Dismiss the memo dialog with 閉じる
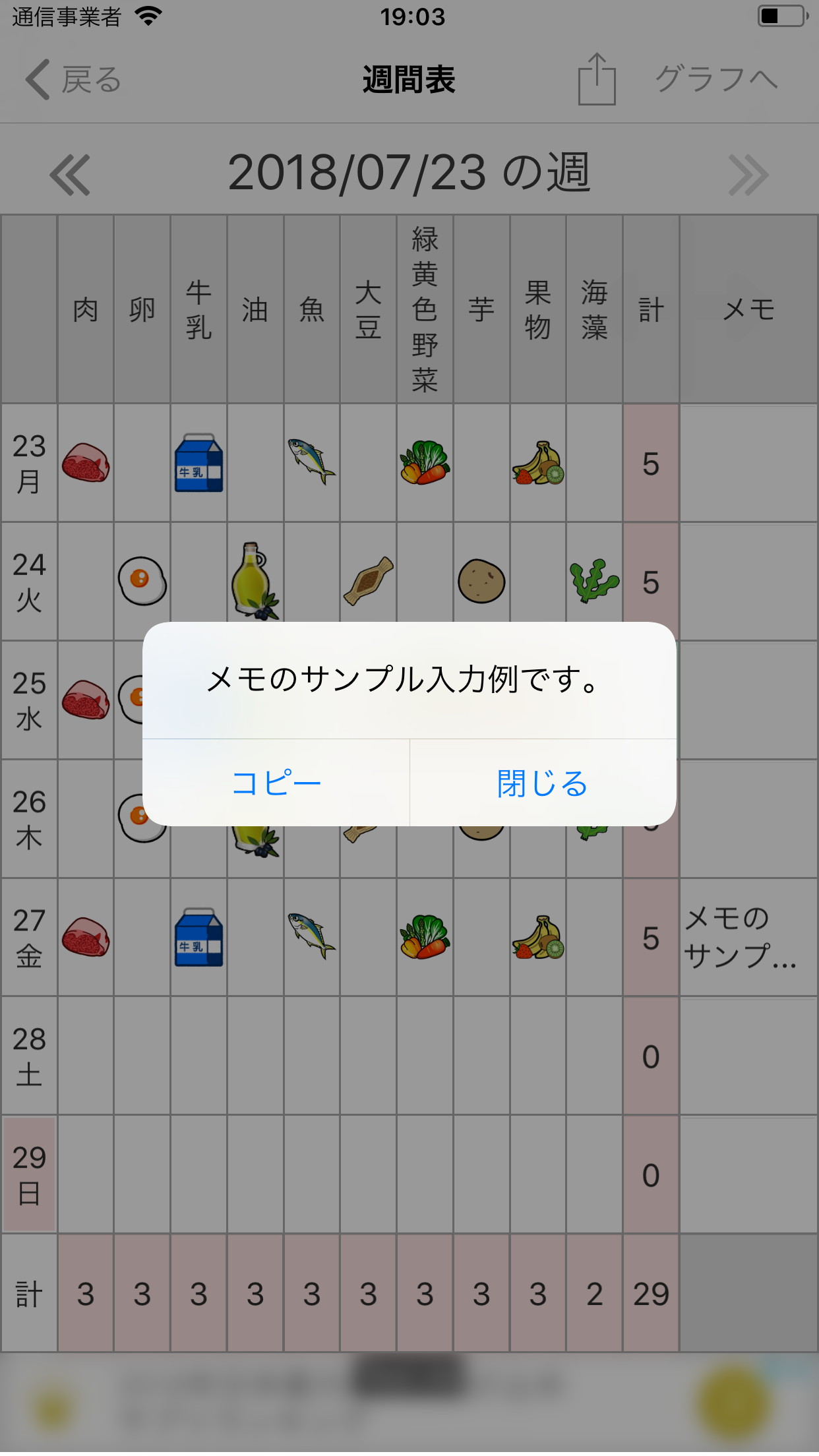 542,783
